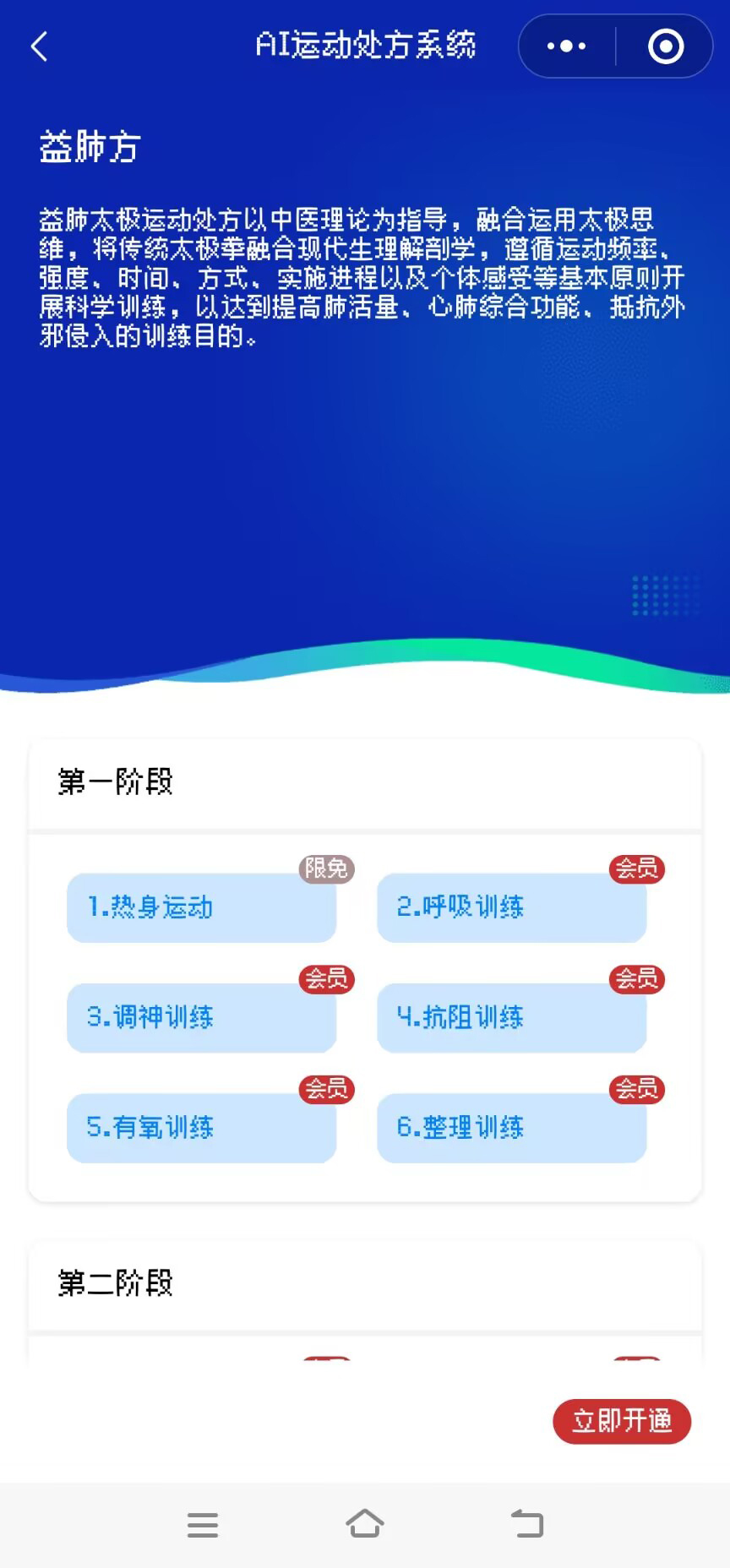Open the mini program more options menu
730x1568 pixels.
[566, 46]
